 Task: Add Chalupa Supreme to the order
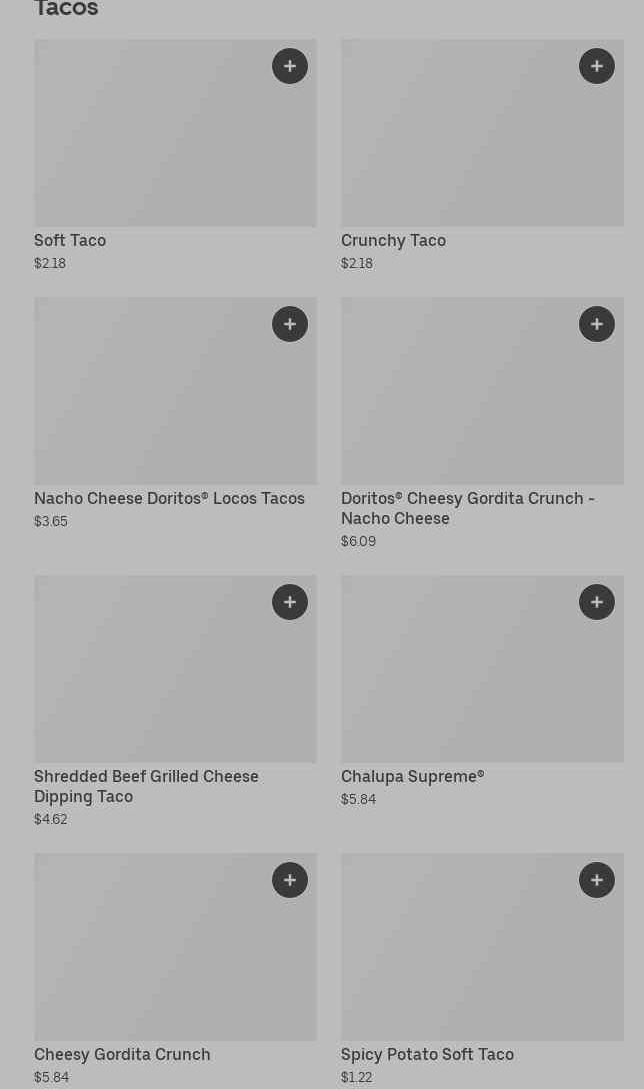597,602
